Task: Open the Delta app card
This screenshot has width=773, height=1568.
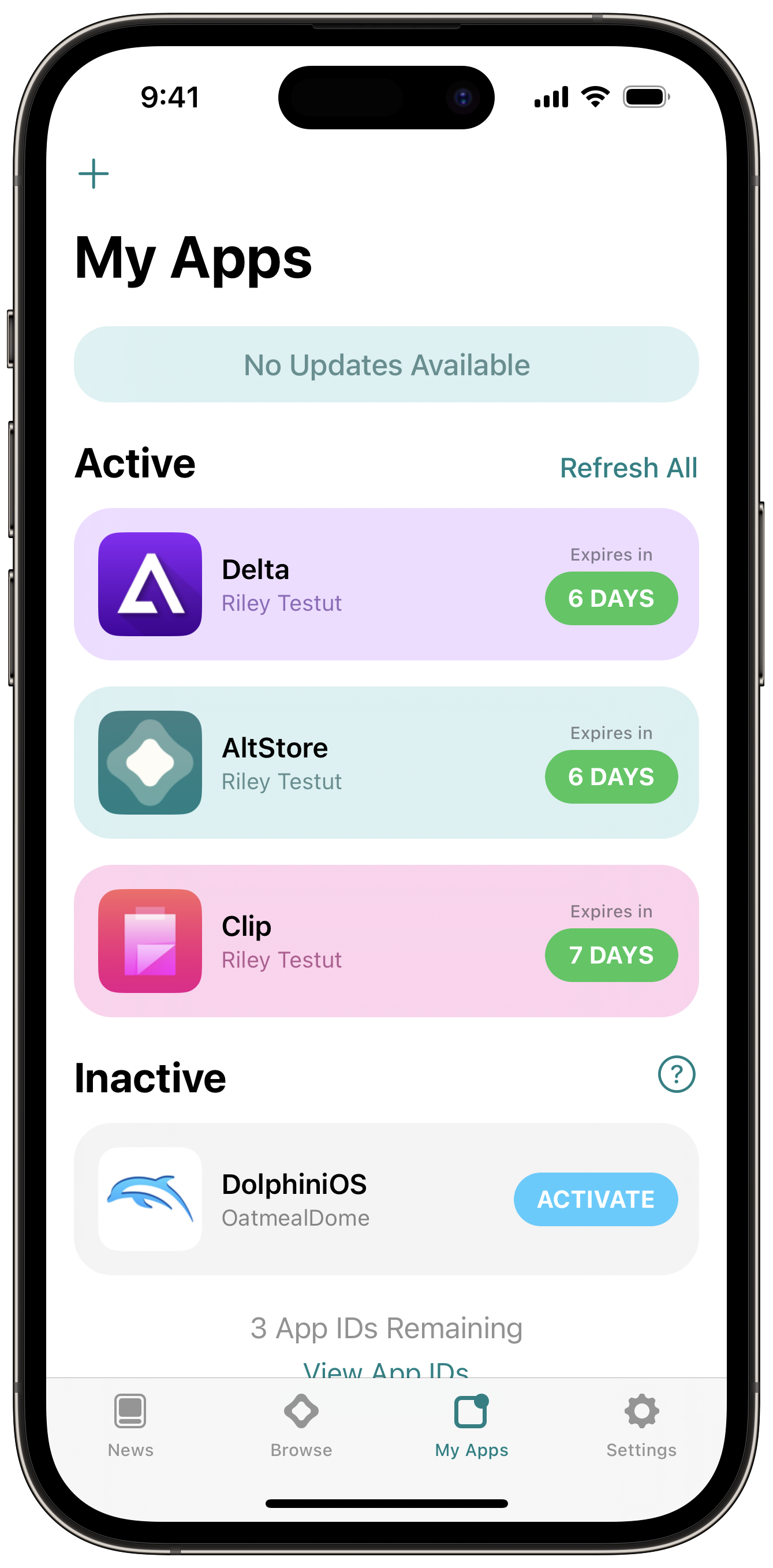Action: pos(387,584)
